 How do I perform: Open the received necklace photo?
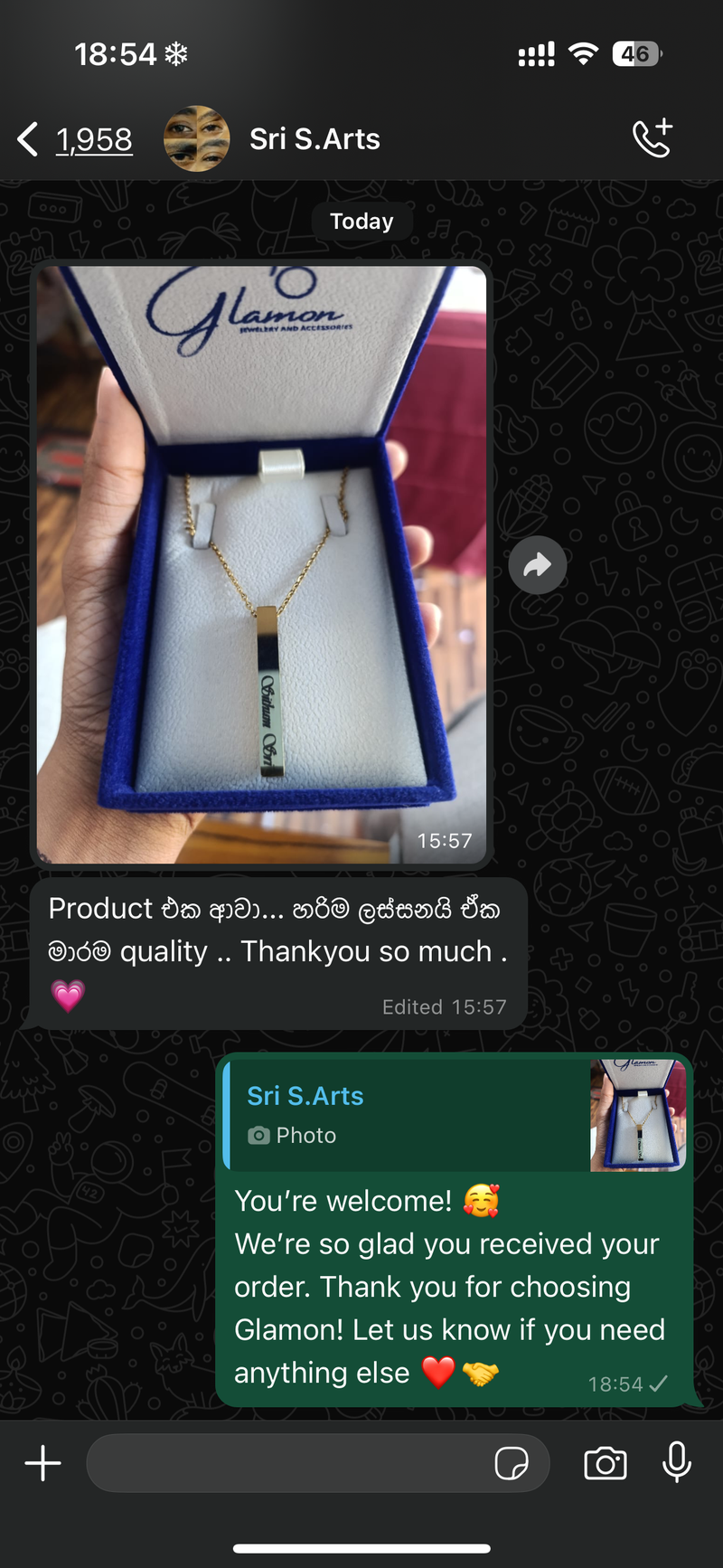[262, 562]
